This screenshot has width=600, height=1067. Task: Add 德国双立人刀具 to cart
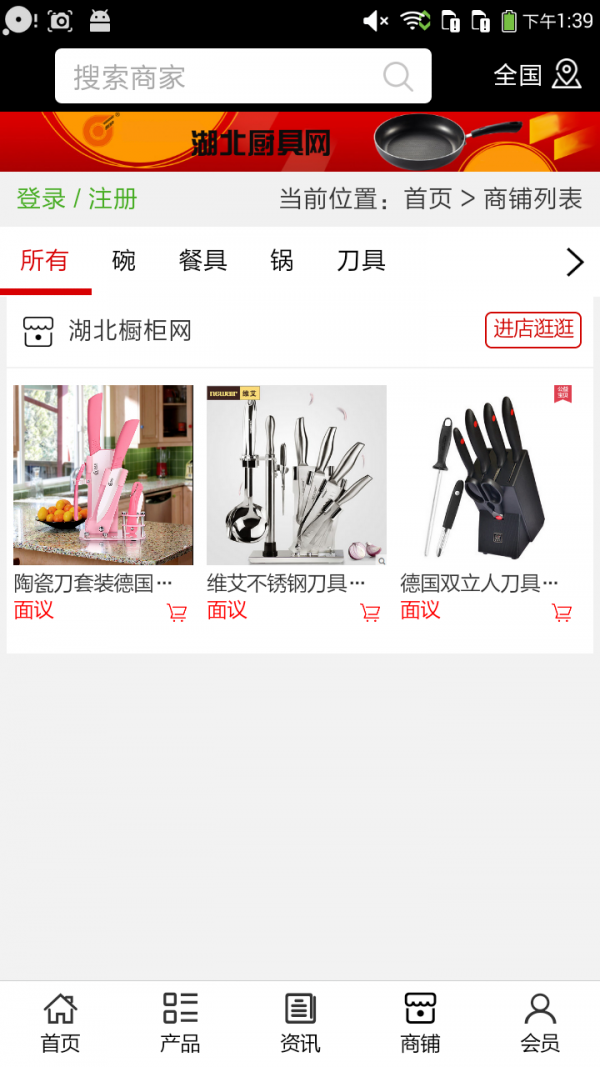coord(562,613)
